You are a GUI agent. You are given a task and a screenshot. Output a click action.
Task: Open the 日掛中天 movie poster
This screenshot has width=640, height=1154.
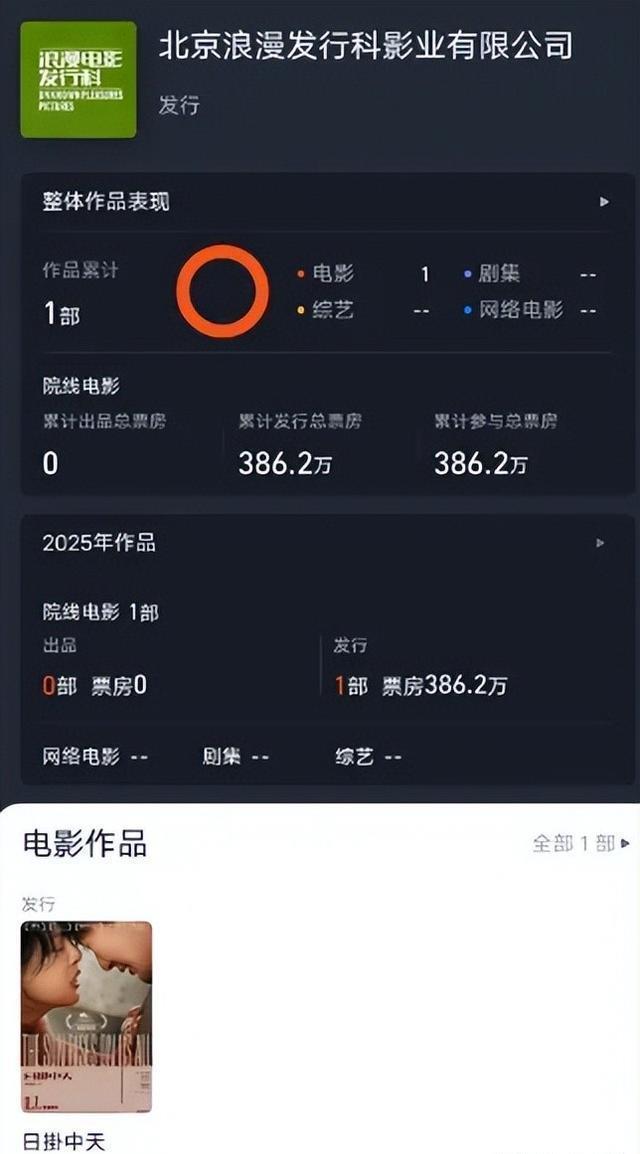[87, 1016]
